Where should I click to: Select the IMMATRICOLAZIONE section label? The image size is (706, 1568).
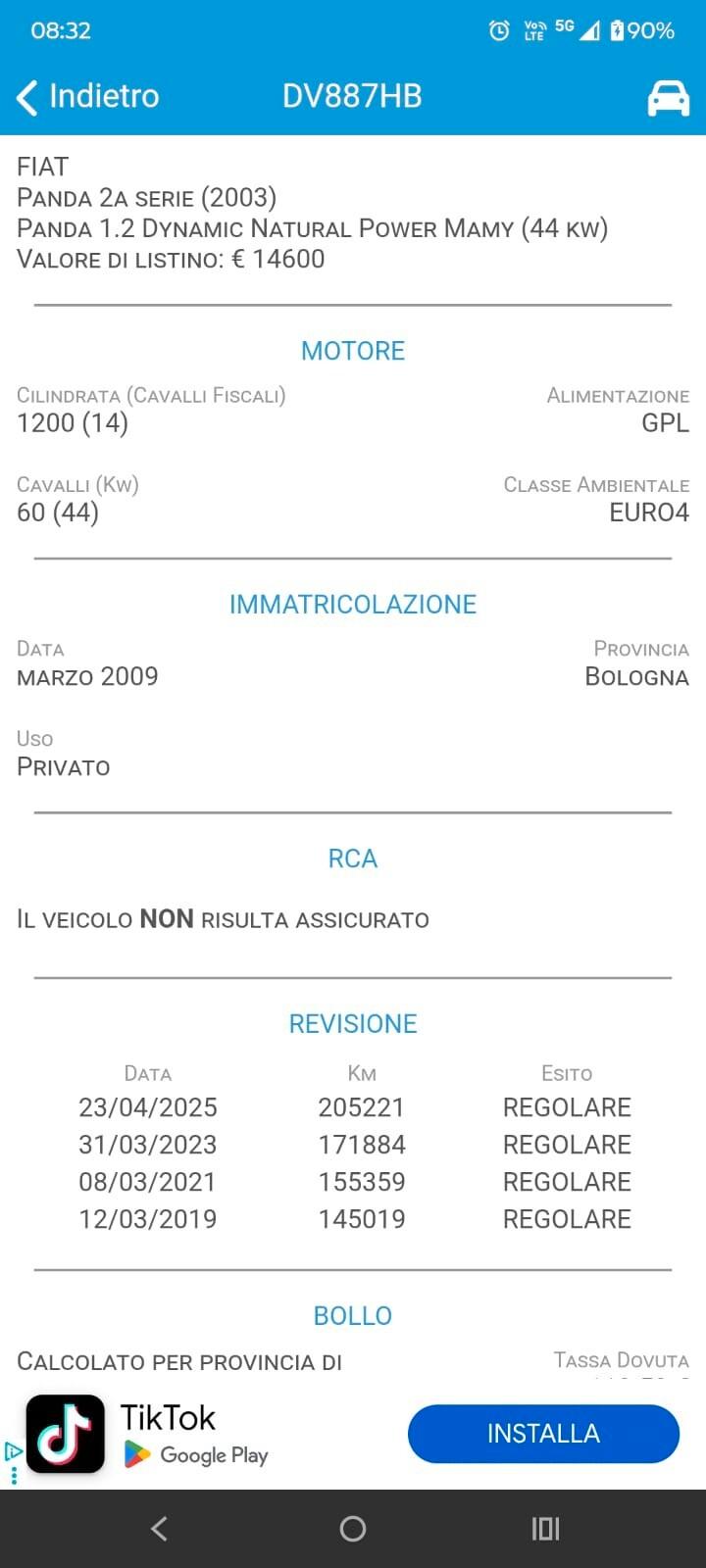353,604
